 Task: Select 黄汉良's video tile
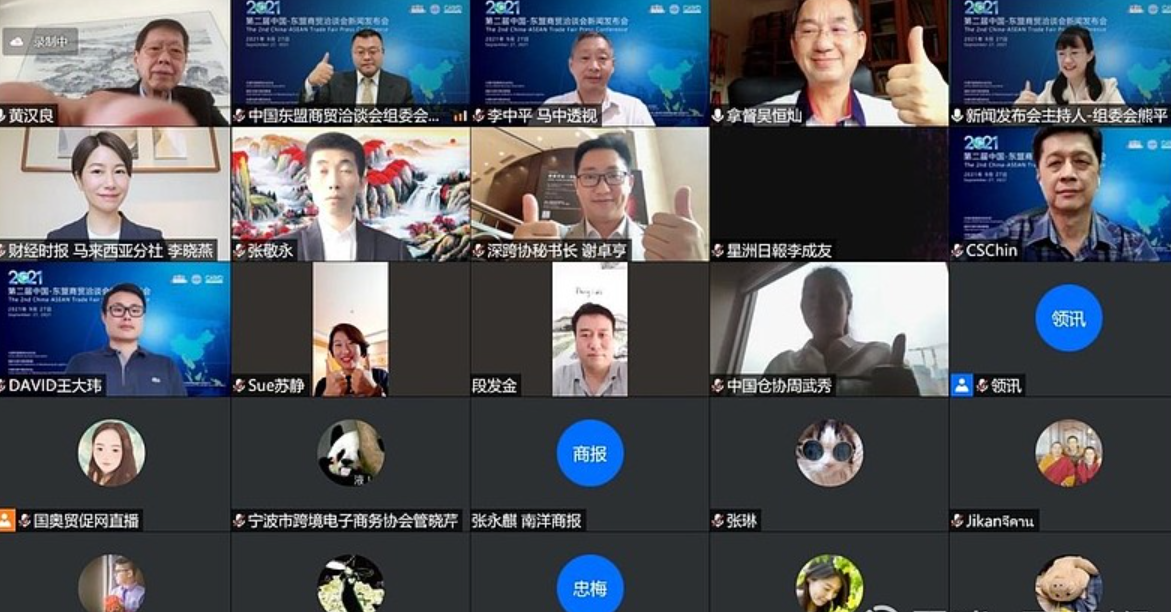(x=115, y=60)
